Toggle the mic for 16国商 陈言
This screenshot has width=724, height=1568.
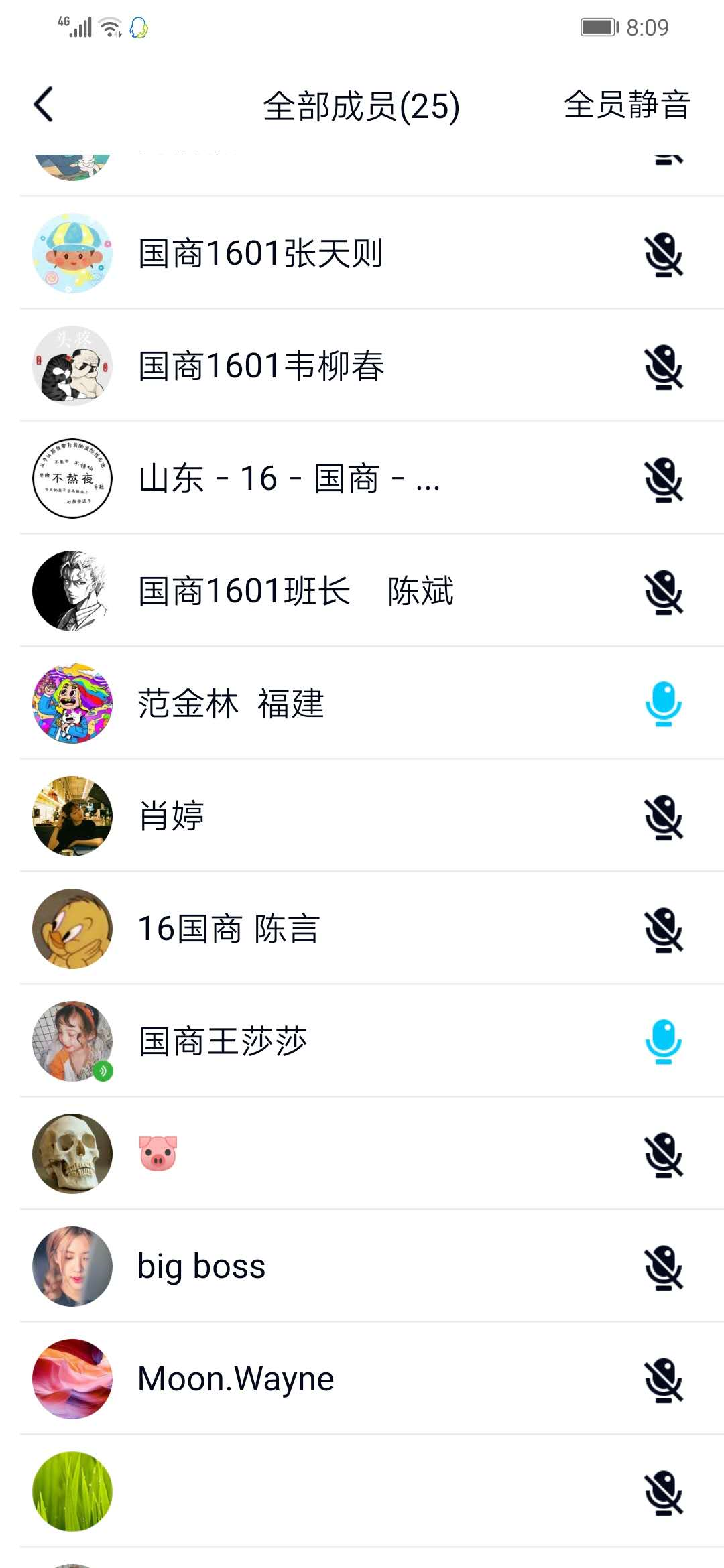tap(663, 930)
